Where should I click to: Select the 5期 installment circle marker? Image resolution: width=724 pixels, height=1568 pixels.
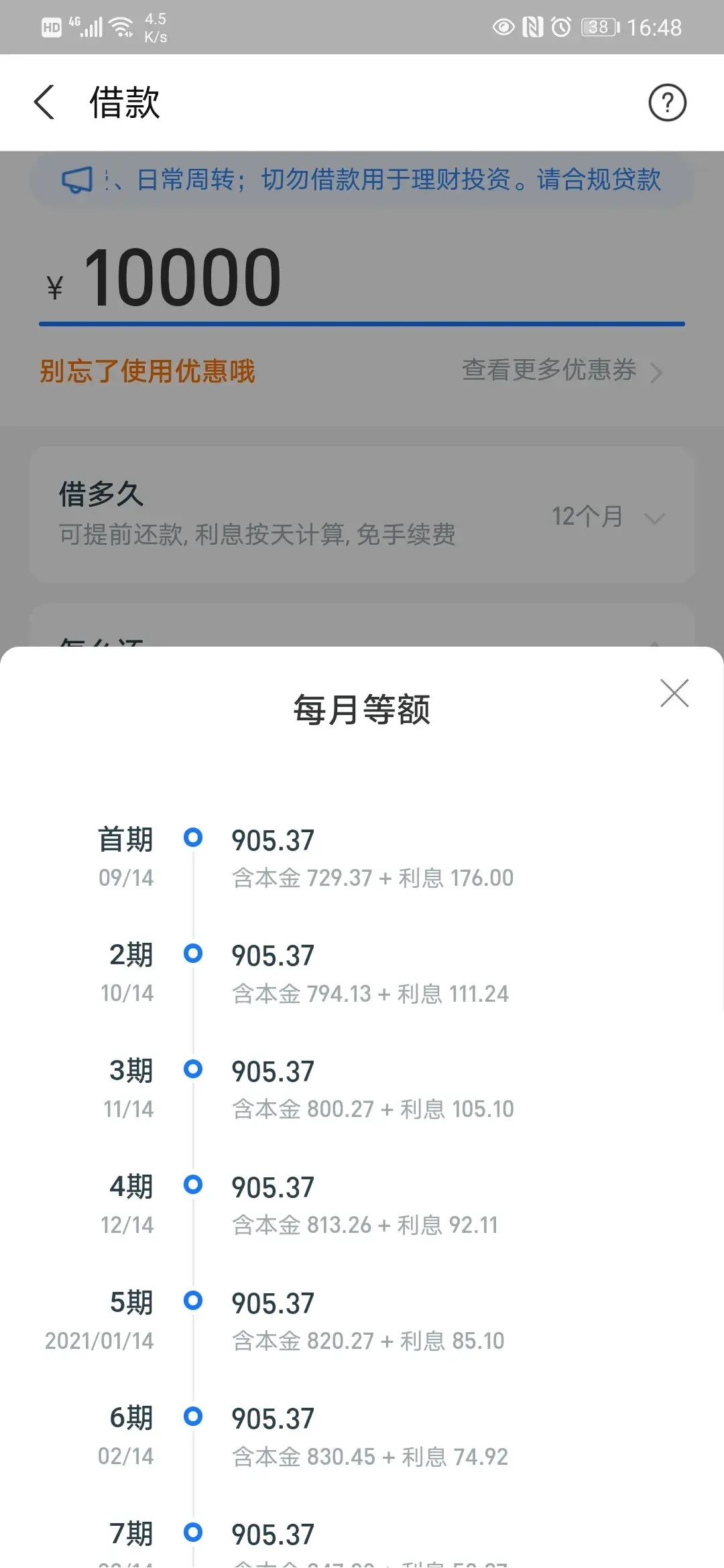coord(193,1301)
